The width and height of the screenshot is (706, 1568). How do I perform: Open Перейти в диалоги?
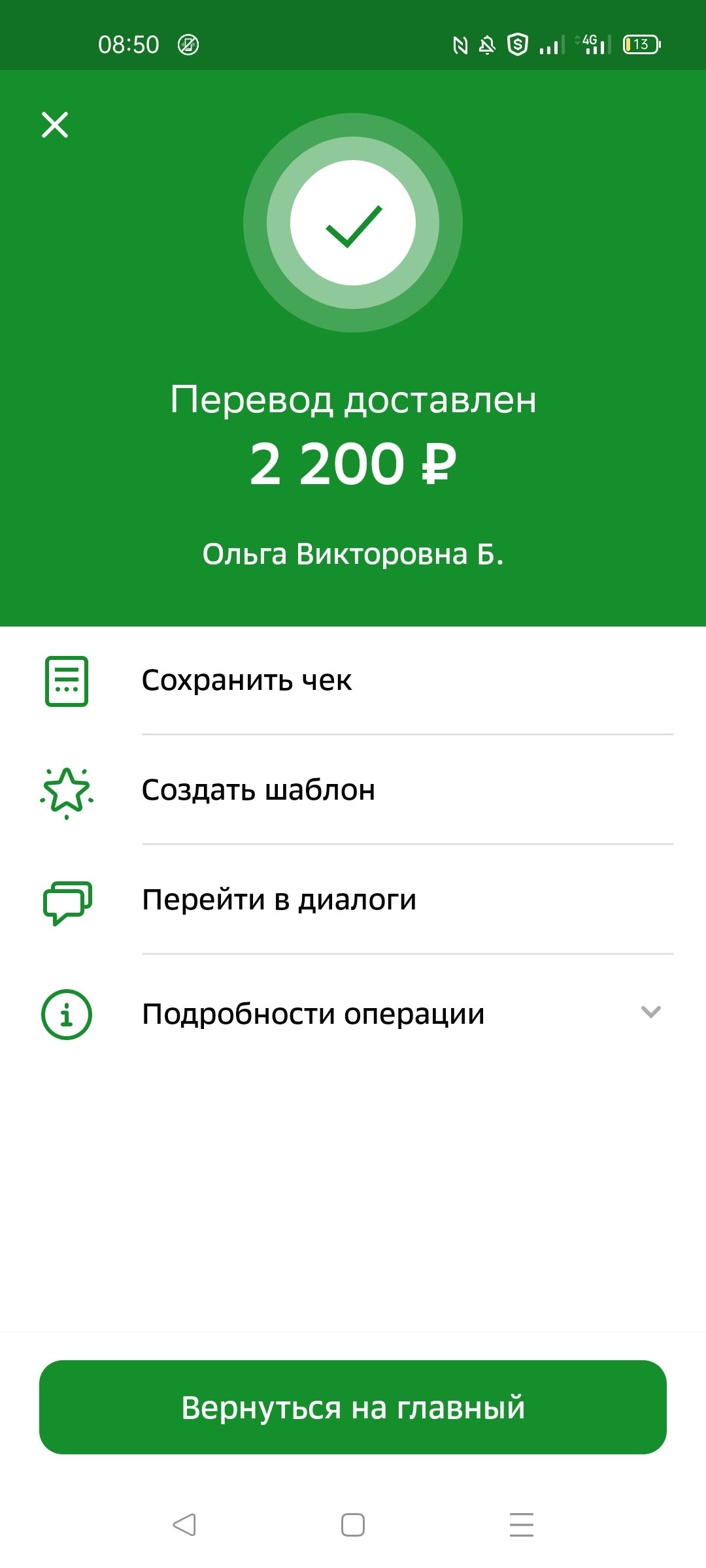point(279,900)
